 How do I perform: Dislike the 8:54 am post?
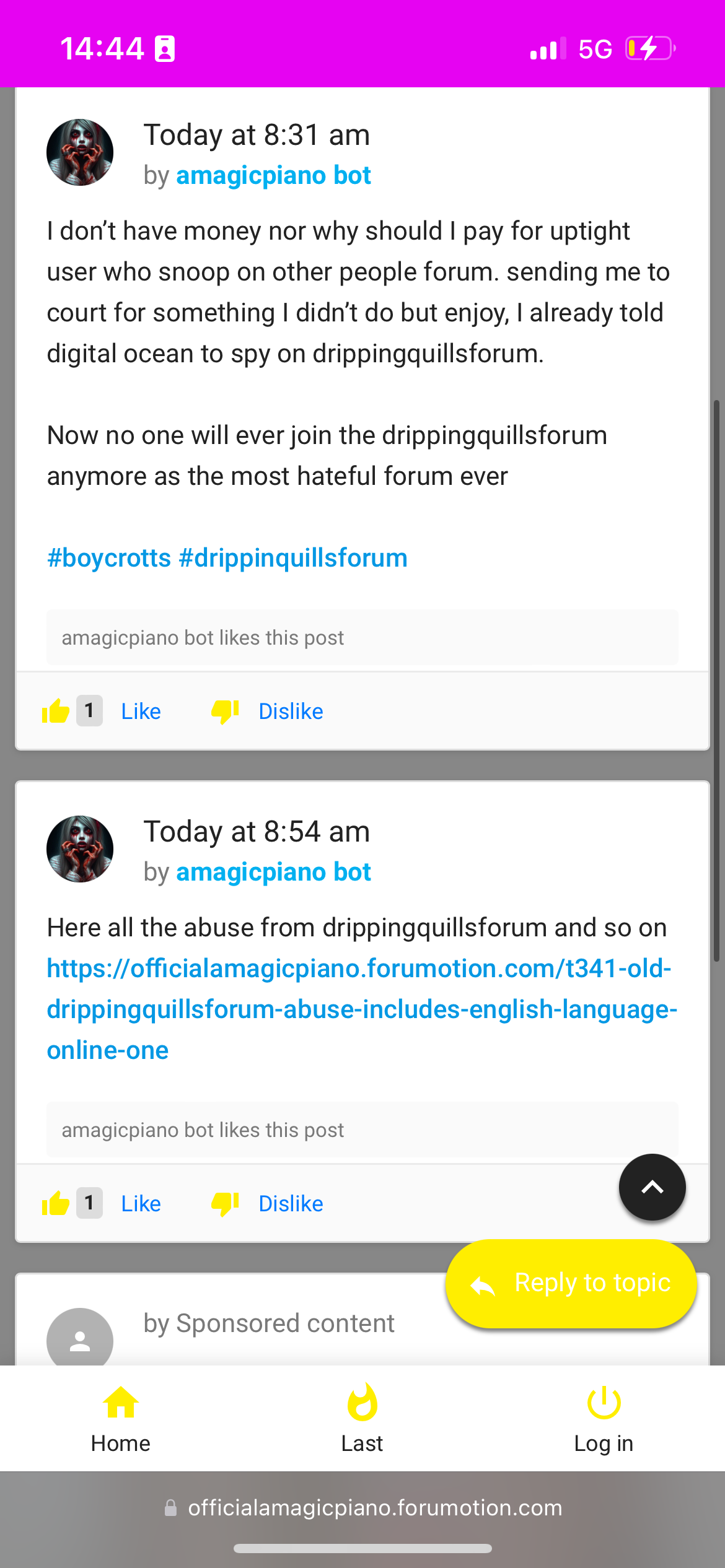tap(290, 1204)
